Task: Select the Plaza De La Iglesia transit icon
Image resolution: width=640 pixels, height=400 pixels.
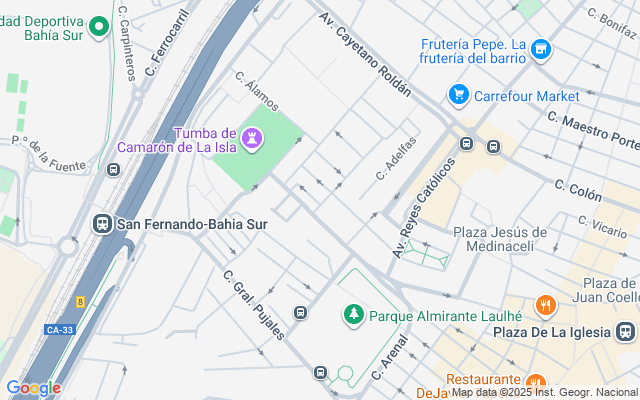Action: 626,331
